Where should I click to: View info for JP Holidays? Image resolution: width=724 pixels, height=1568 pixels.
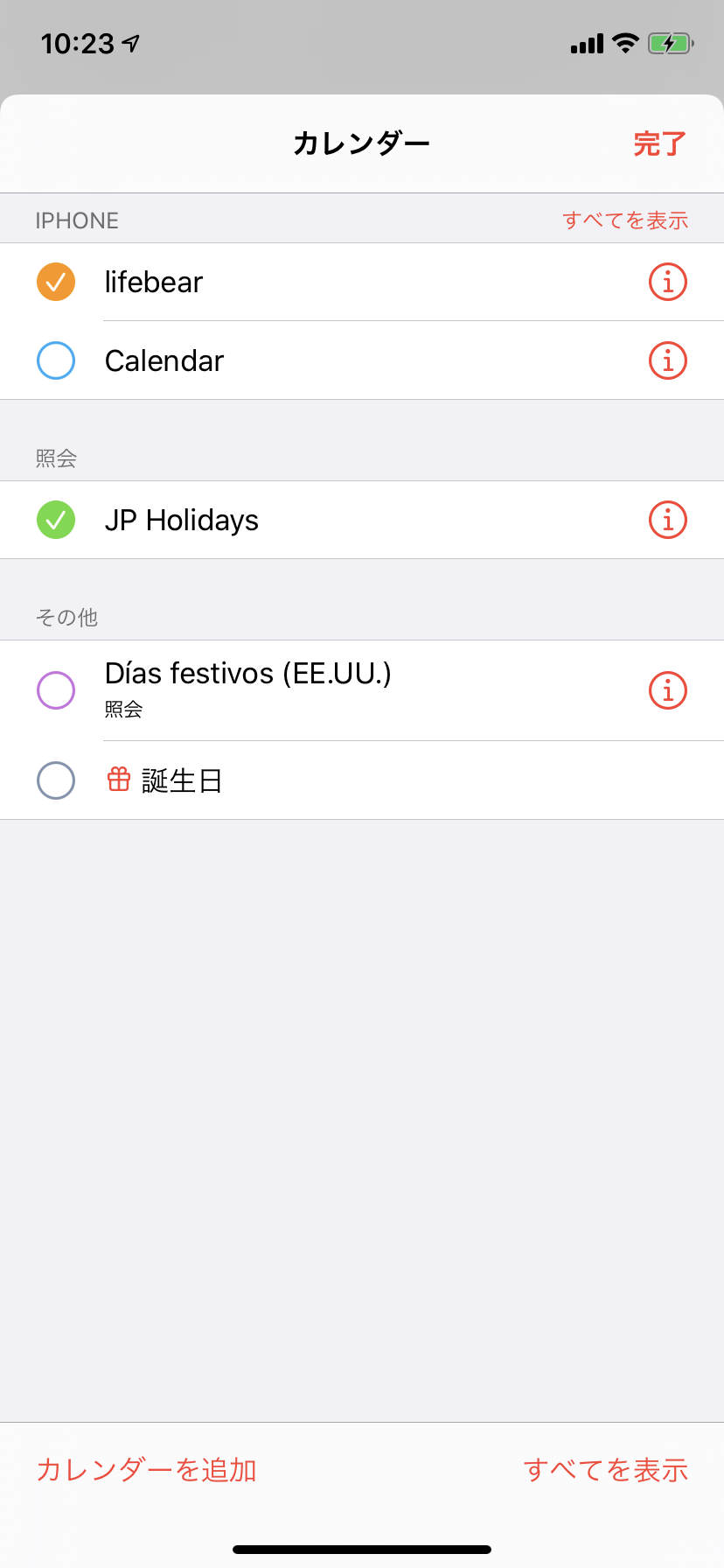[668, 520]
